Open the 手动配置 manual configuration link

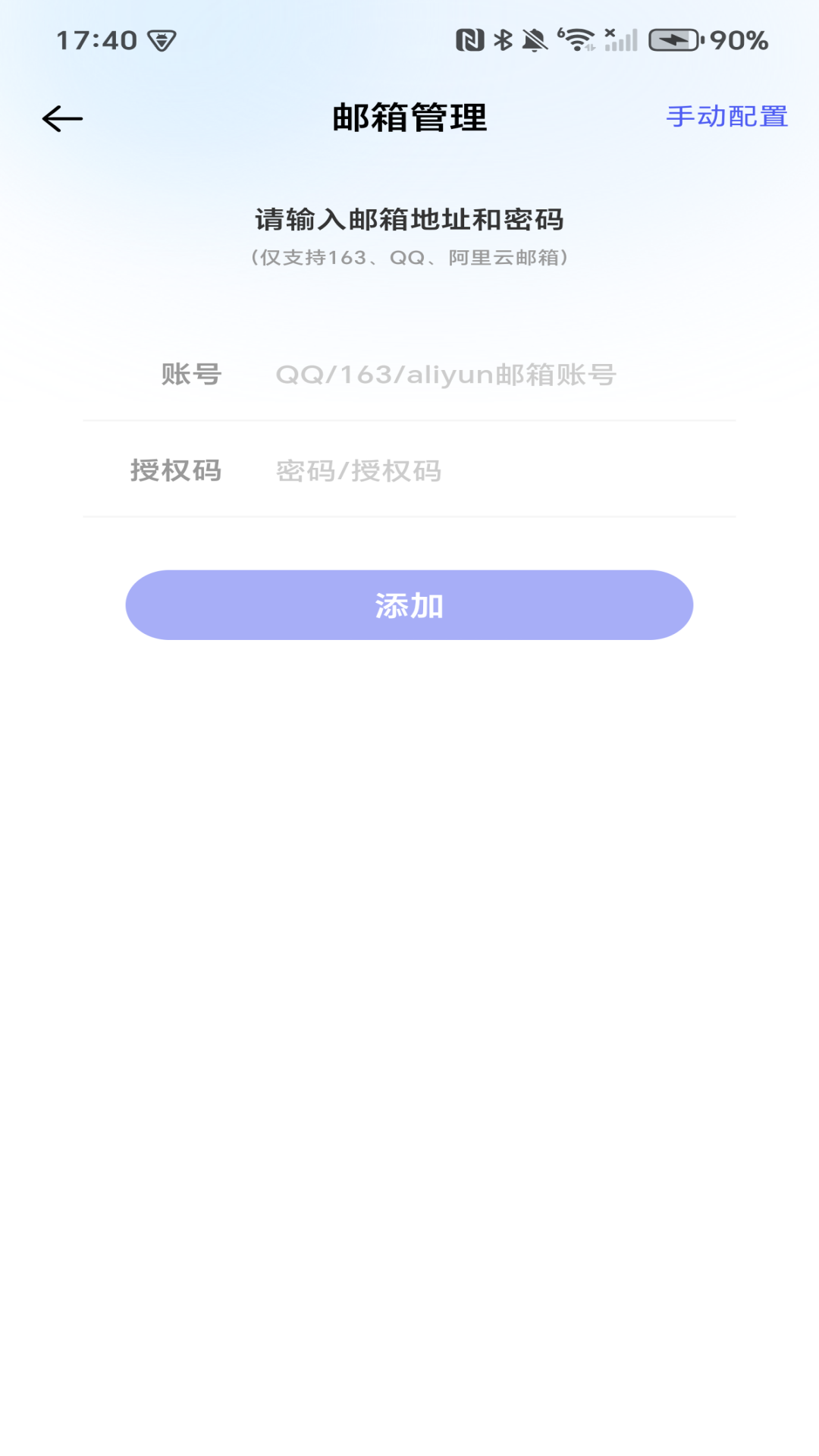pyautogui.click(x=726, y=118)
